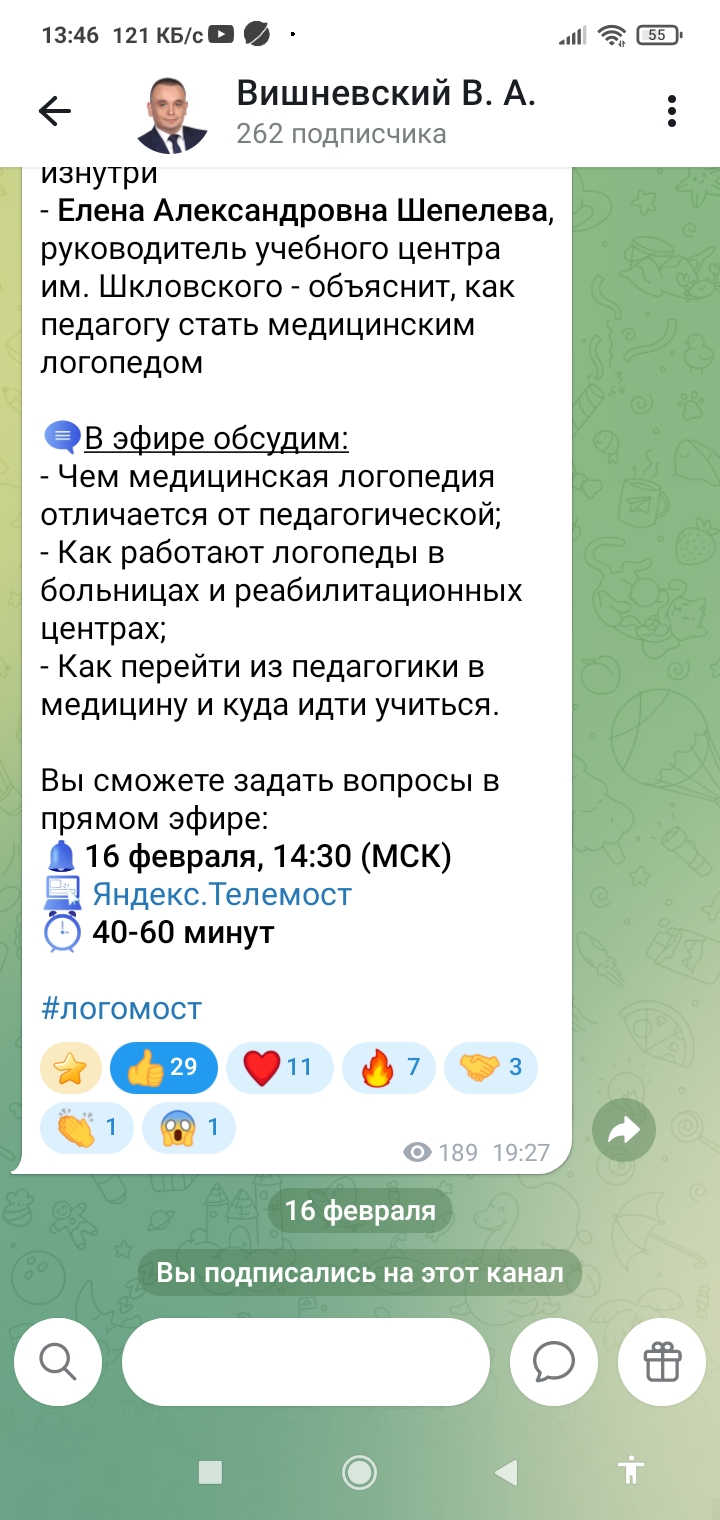Go to the system home screen

click(x=359, y=1471)
